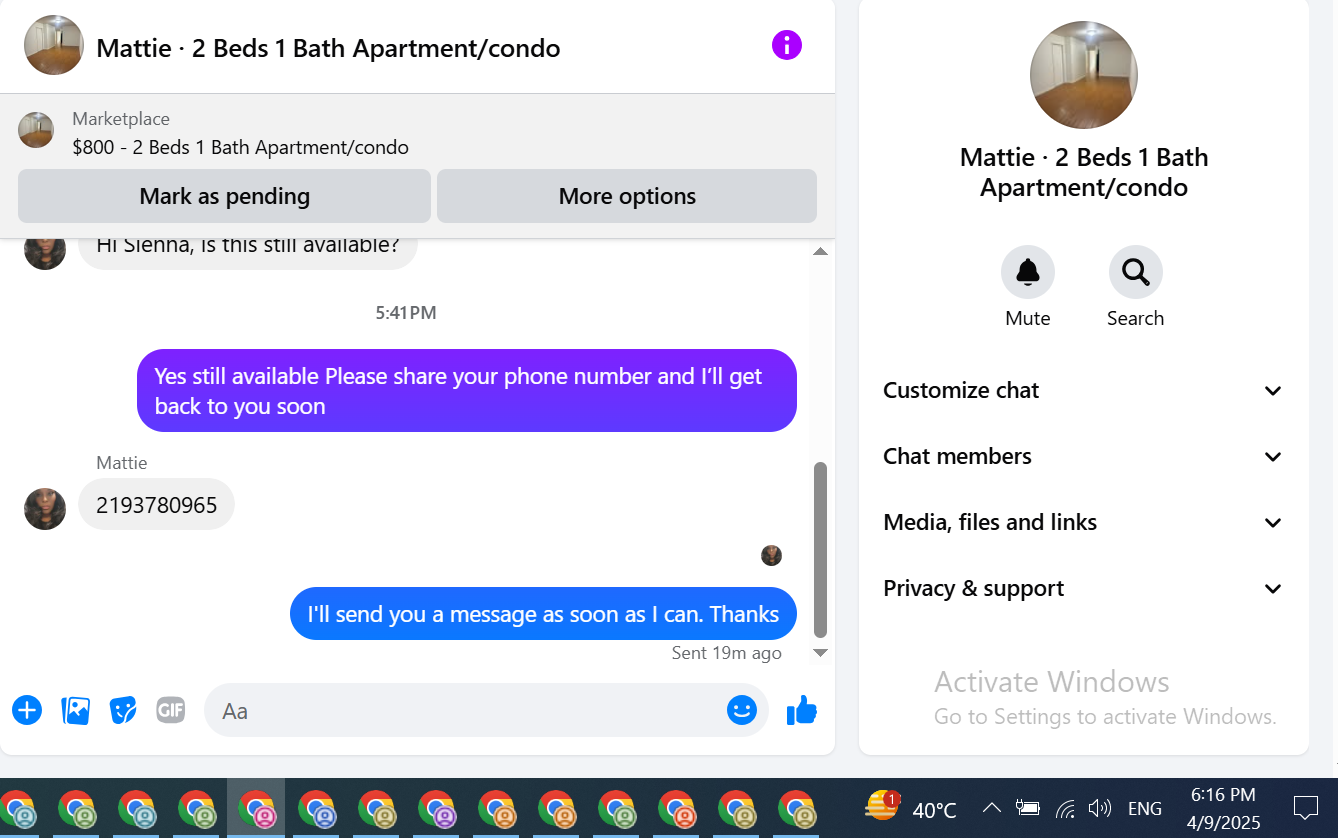Open the GIF picker
The height and width of the screenshot is (838, 1338).
pos(171,711)
